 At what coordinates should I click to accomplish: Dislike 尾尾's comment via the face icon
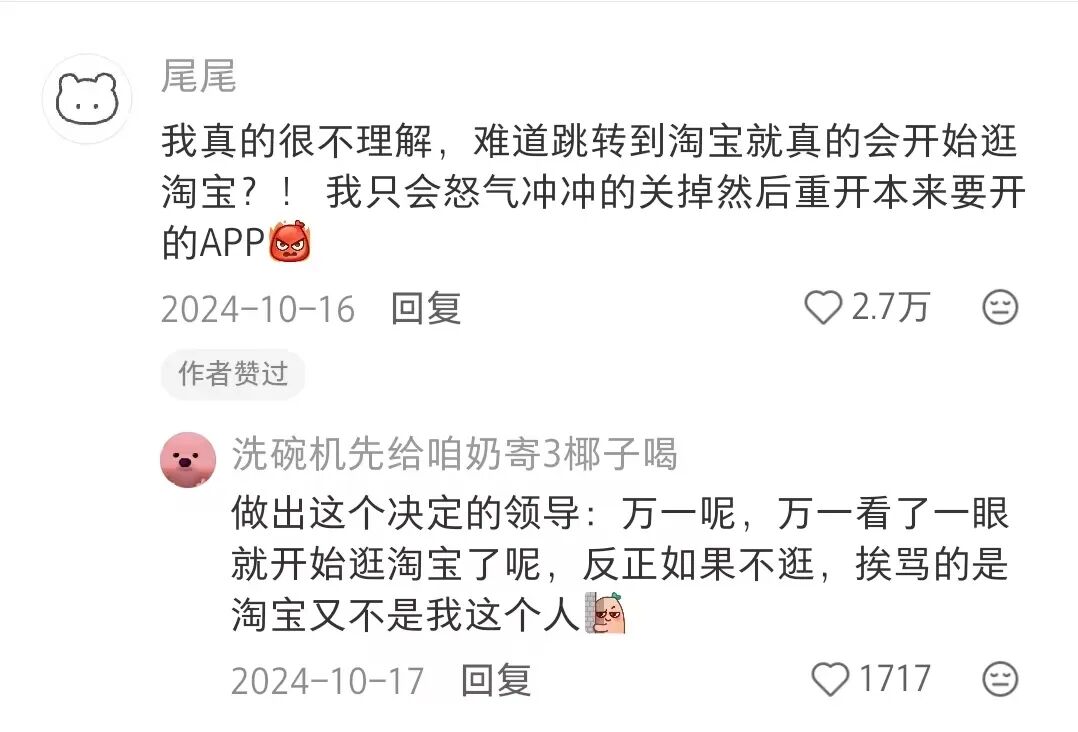coord(999,308)
